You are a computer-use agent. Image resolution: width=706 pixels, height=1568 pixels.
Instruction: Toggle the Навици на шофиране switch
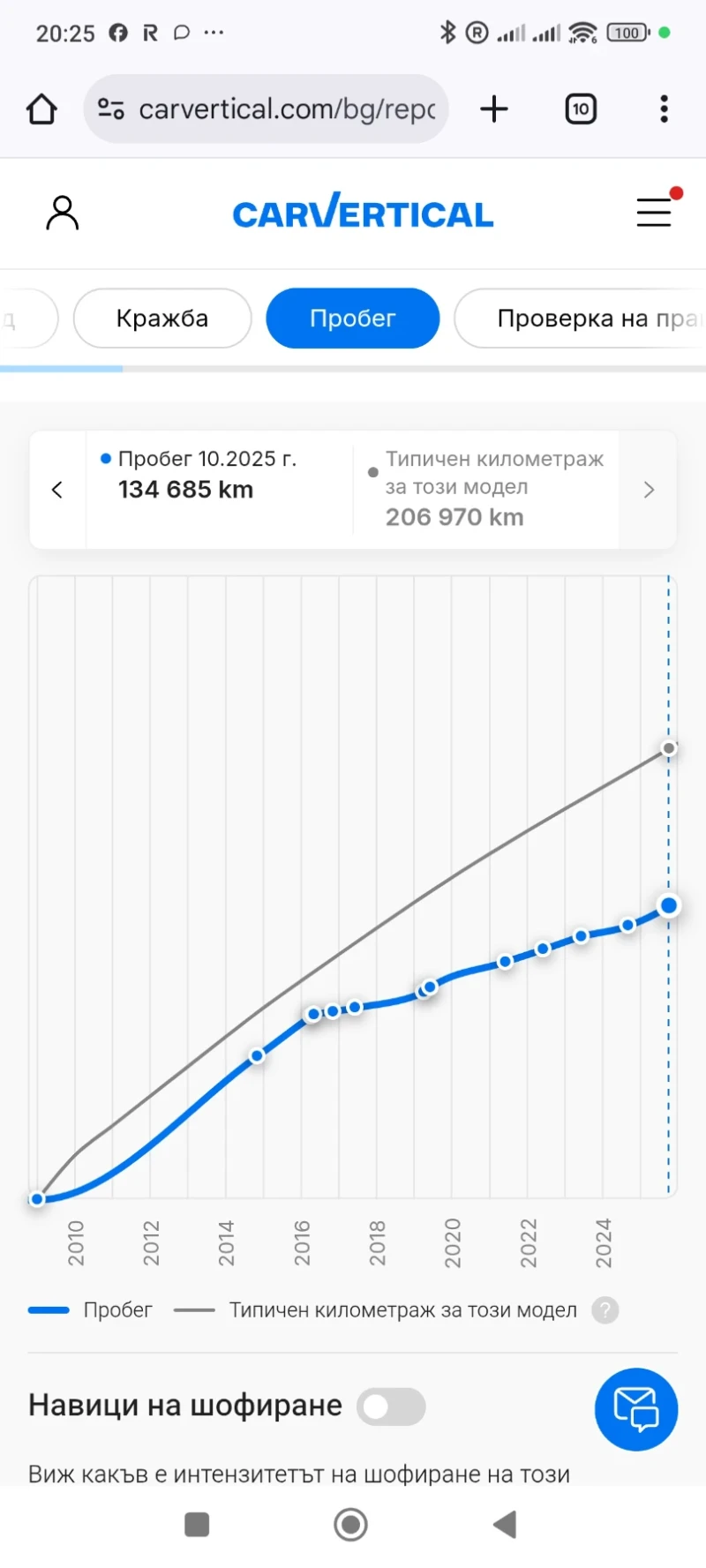(x=391, y=1407)
